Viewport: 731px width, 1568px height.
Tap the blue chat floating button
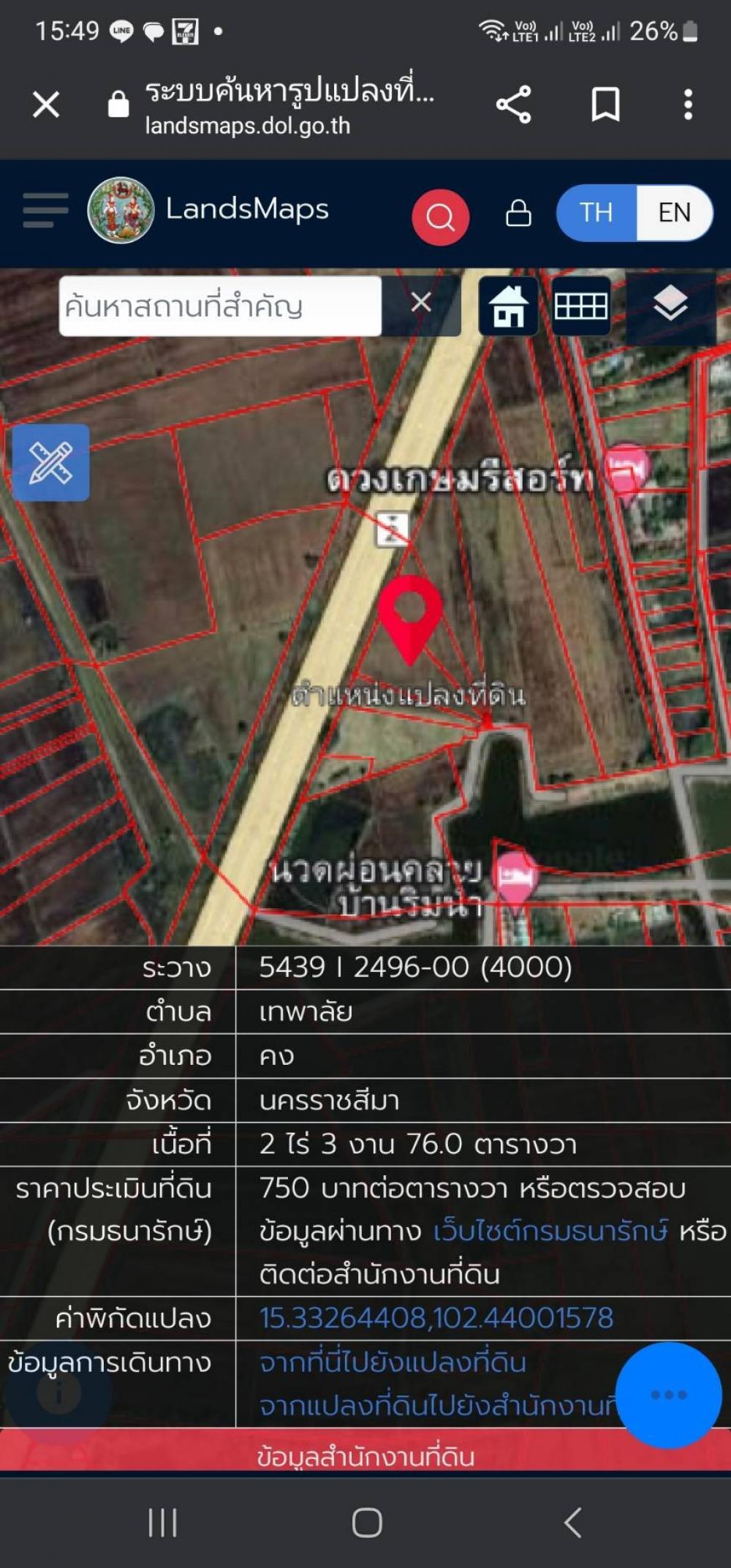(x=668, y=1395)
